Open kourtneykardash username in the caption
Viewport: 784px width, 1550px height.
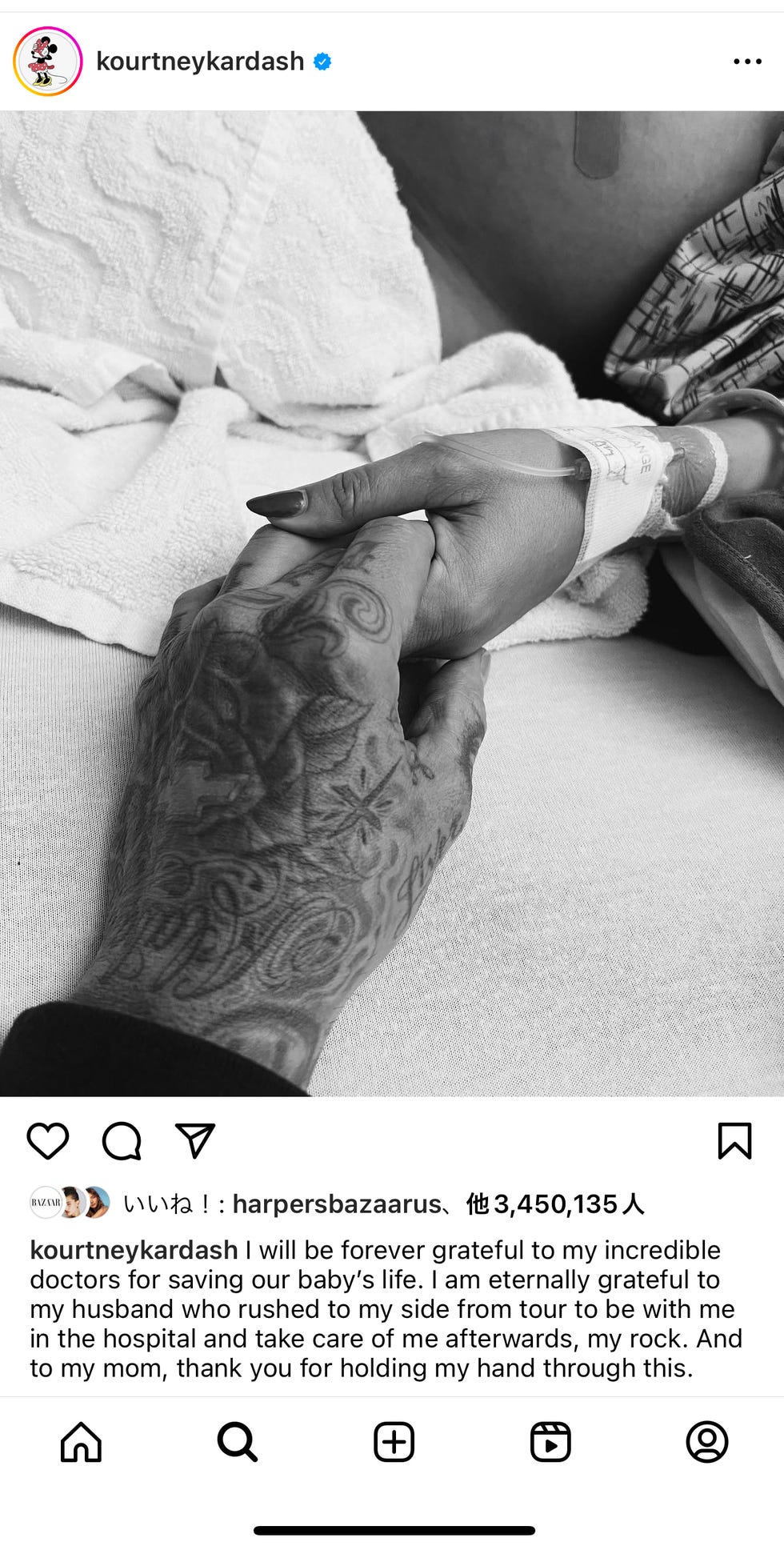[134, 1250]
